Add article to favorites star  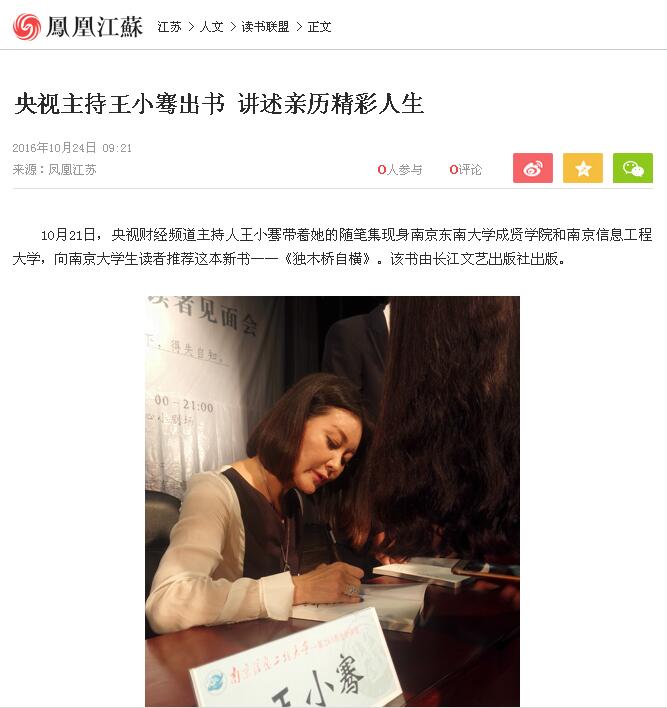[583, 168]
